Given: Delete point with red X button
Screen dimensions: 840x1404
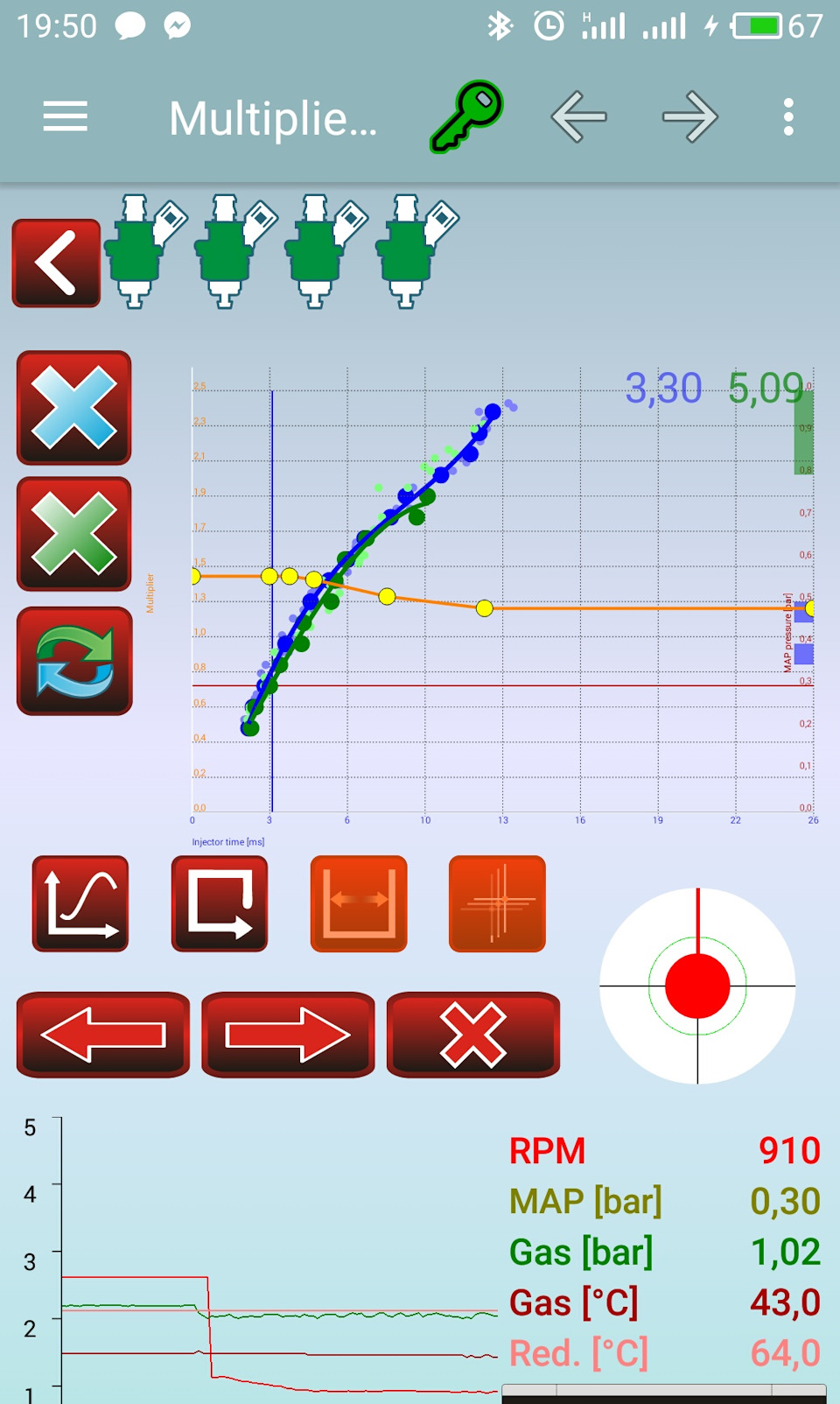Looking at the screenshot, I should pyautogui.click(x=473, y=1035).
